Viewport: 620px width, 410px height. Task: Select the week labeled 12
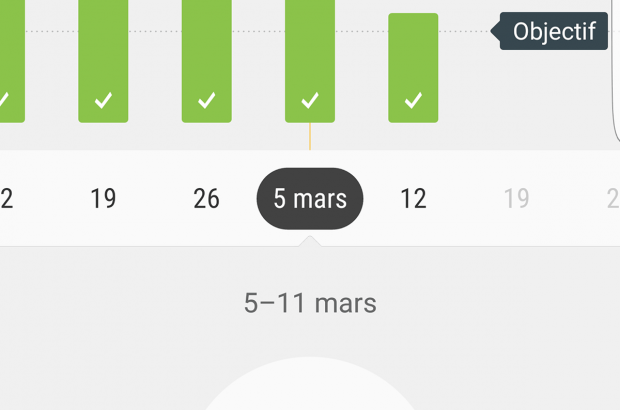(413, 198)
